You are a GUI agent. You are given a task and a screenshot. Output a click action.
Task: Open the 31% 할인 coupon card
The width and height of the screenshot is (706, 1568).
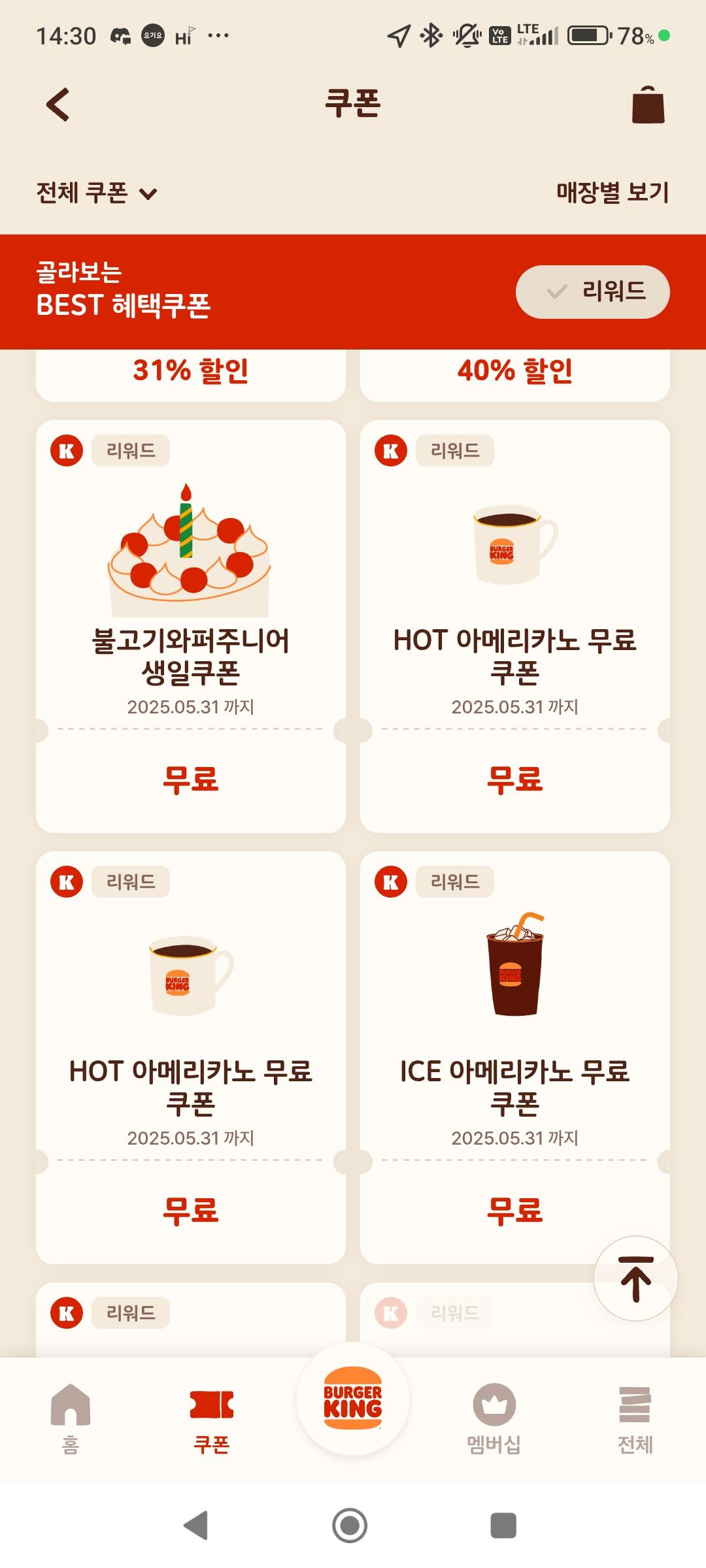point(190,374)
